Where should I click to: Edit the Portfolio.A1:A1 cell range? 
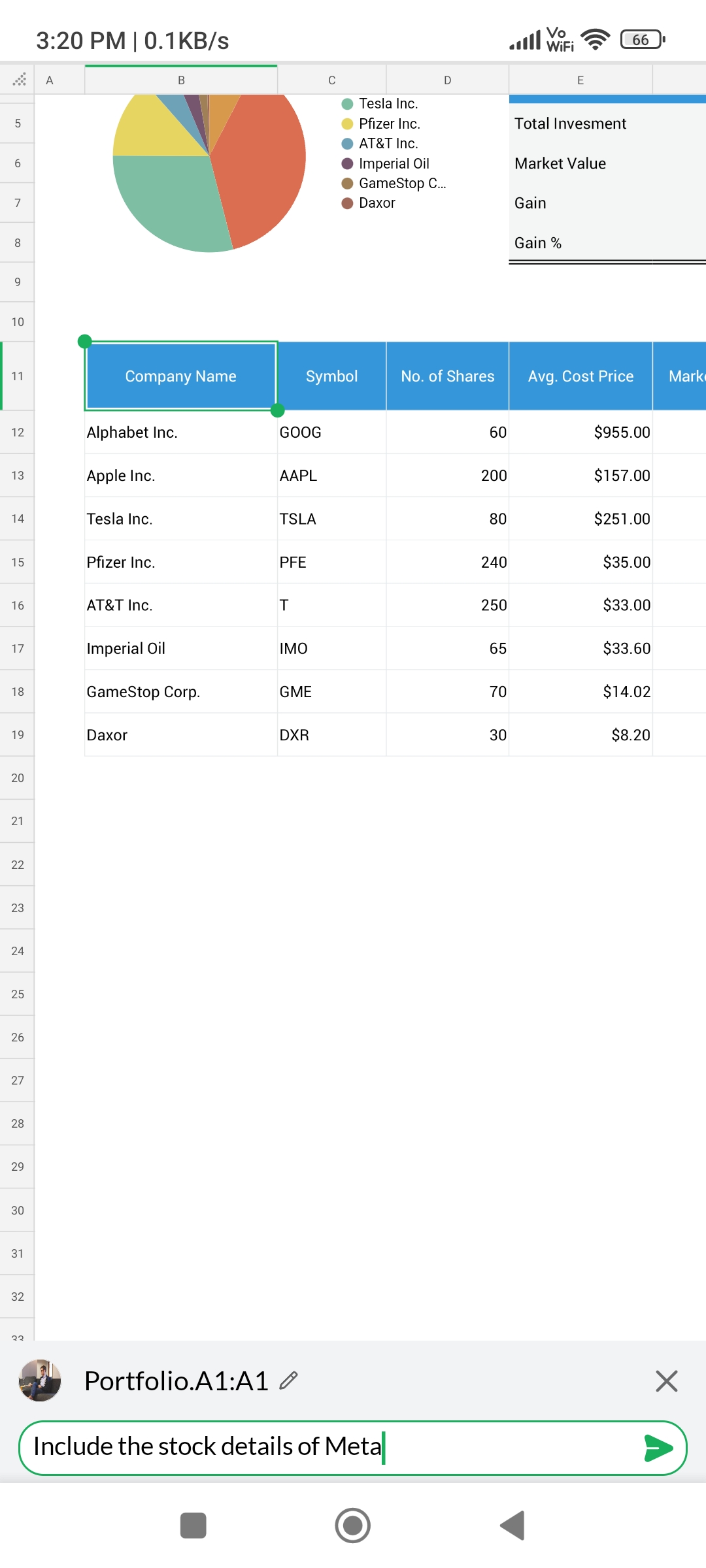[x=288, y=1380]
